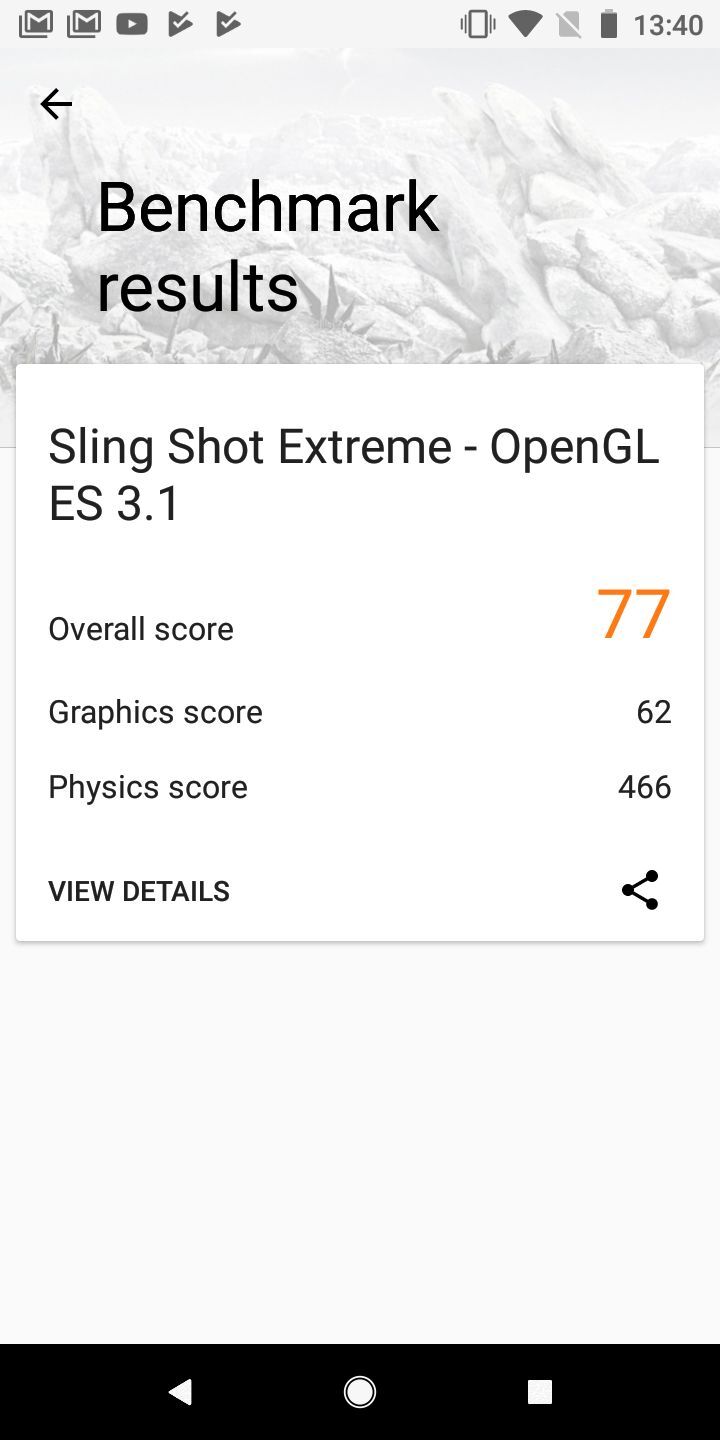The height and width of the screenshot is (1440, 720).
Task: Go back using the top arrow
Action: coord(56,104)
